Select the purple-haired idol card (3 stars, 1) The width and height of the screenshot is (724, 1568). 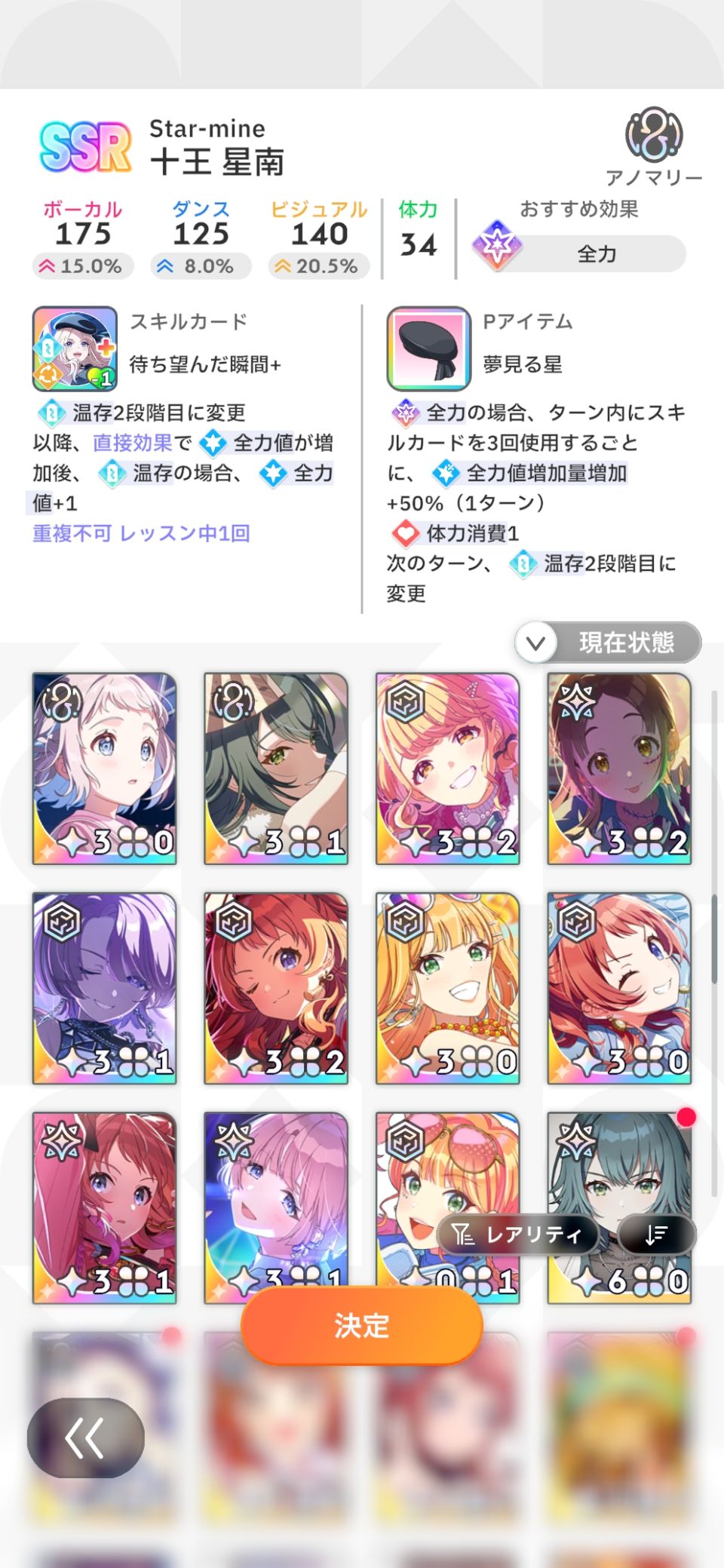pos(104,988)
